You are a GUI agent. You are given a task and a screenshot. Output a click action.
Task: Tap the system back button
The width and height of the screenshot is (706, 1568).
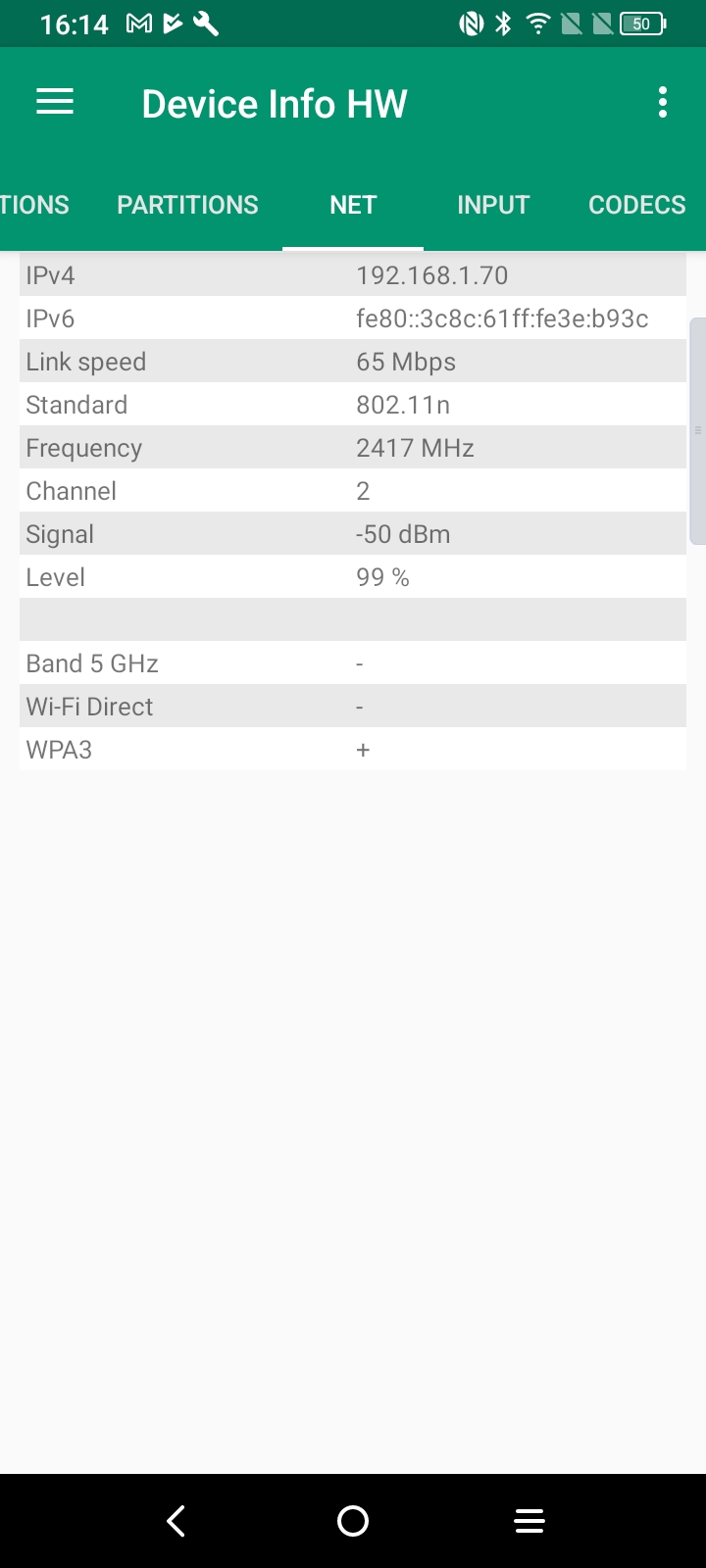176,1521
